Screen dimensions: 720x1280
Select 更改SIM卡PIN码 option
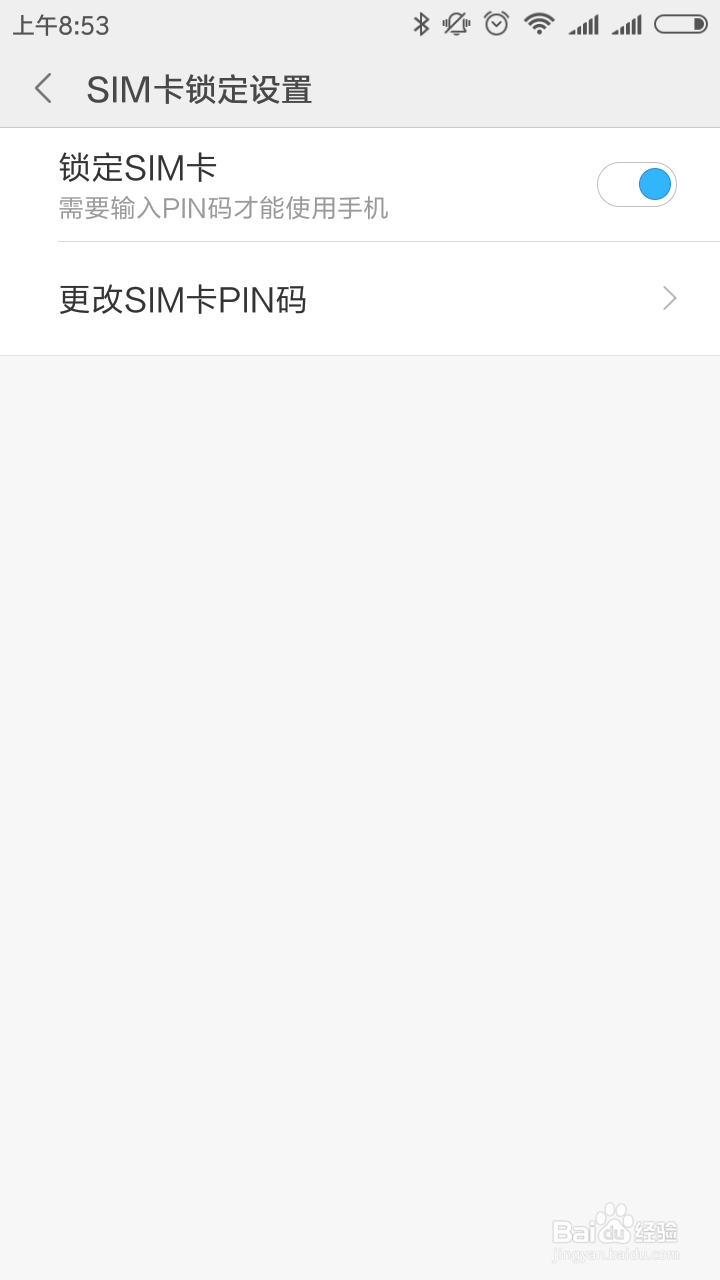coord(183,298)
